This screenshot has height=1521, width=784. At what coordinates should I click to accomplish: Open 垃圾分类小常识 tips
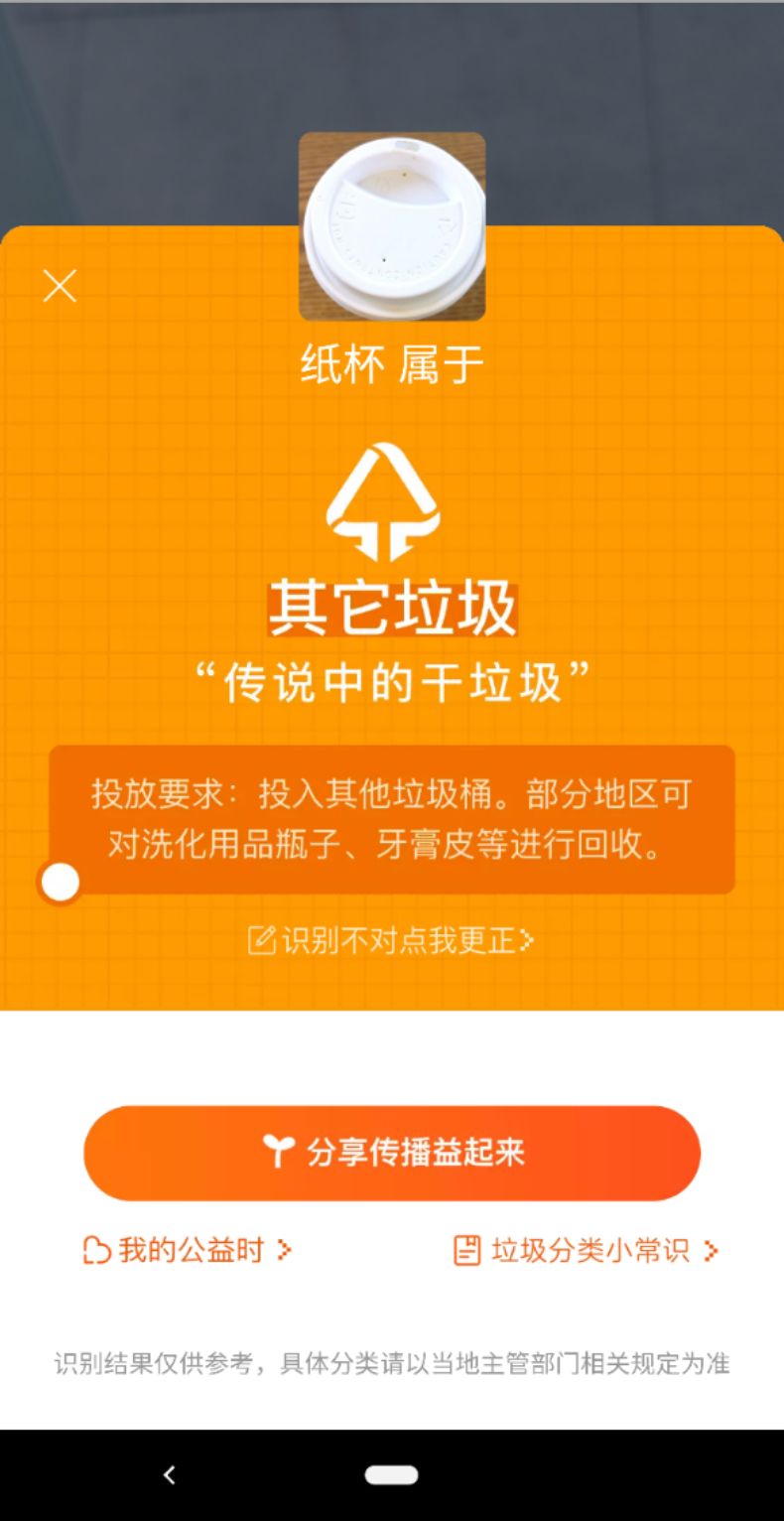pyautogui.click(x=586, y=1250)
